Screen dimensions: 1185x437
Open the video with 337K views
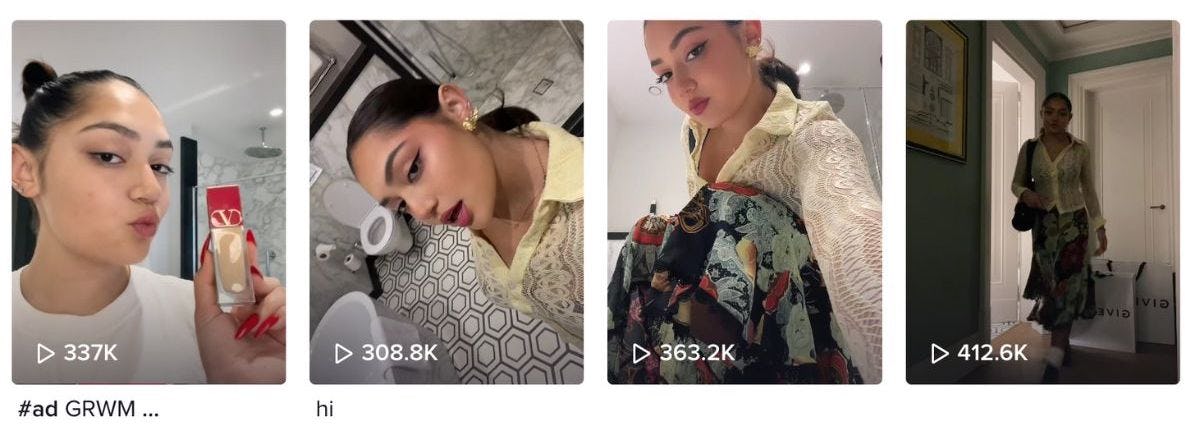coord(148,202)
